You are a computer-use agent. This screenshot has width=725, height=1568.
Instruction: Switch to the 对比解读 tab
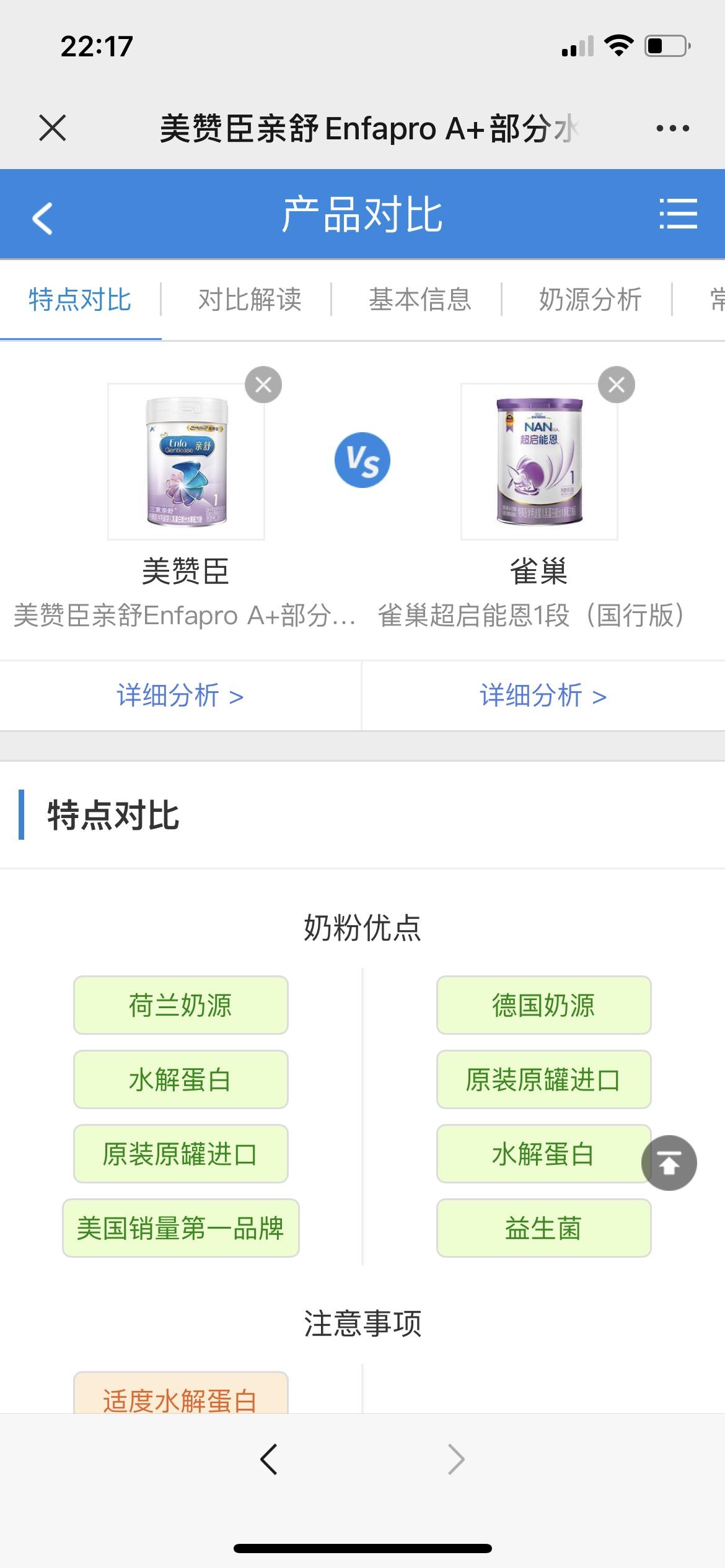tap(250, 300)
